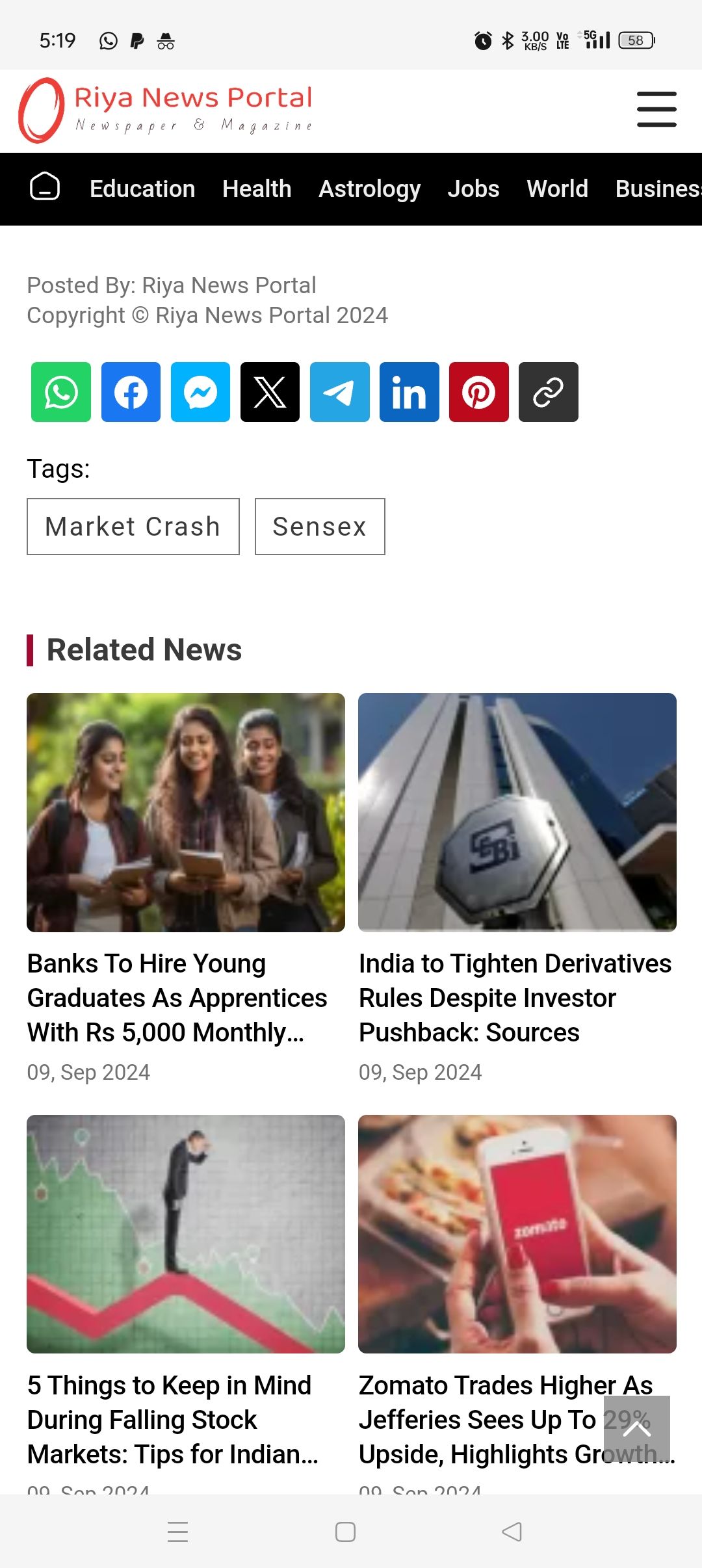The image size is (702, 1568).
Task: Open the hamburger menu
Action: tap(656, 109)
